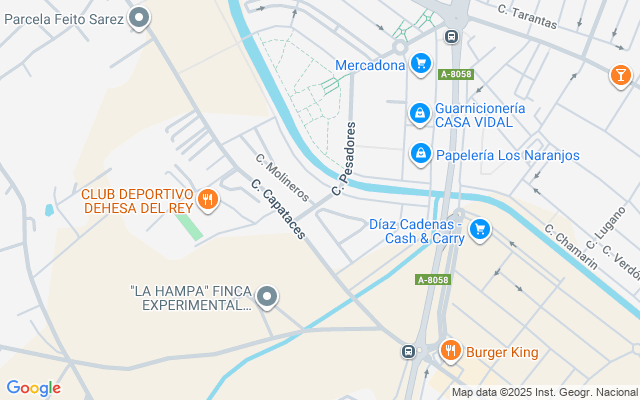
Task: Open the "La Hampa" Finca Experimental marker
Action: [267, 296]
